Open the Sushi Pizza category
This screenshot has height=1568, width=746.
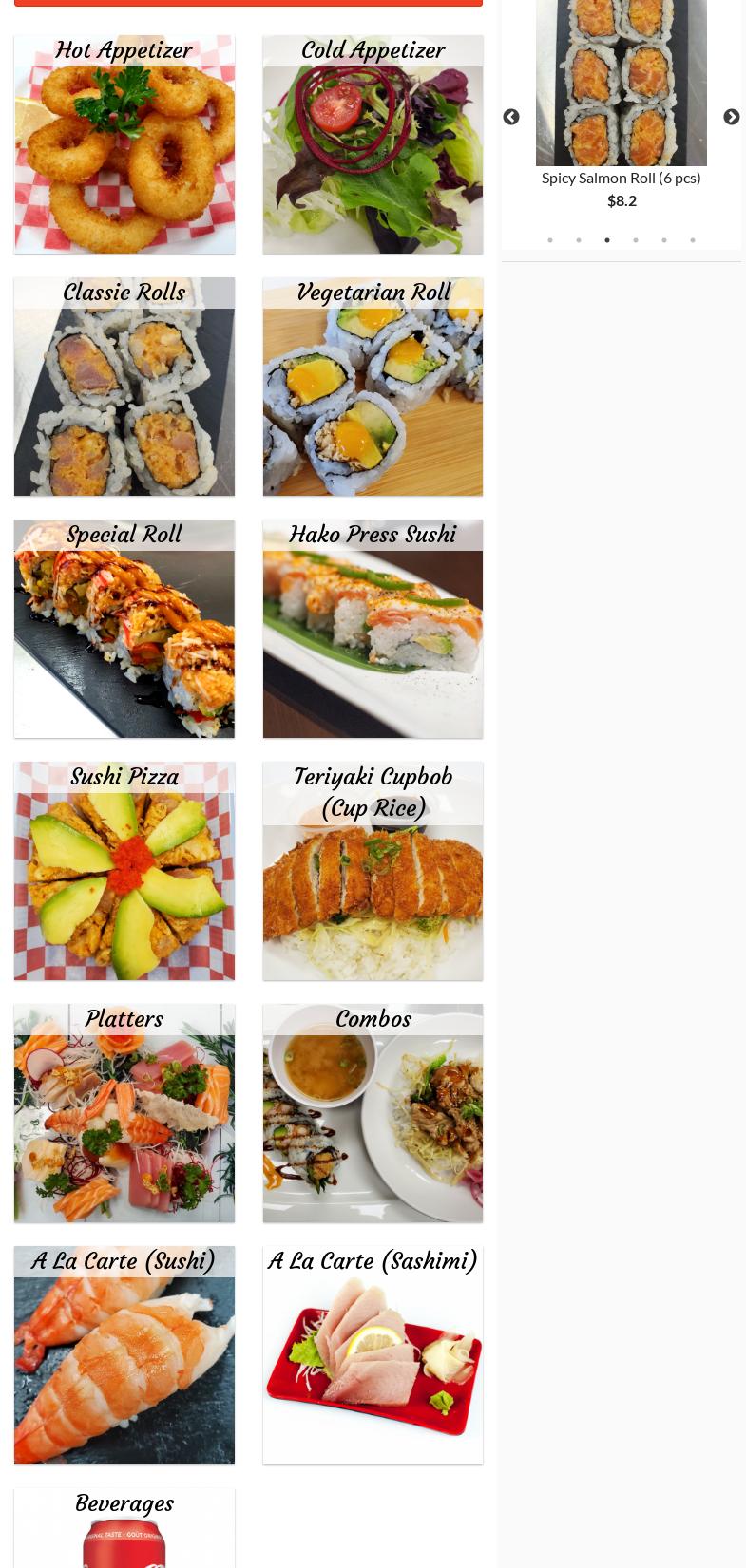[124, 871]
